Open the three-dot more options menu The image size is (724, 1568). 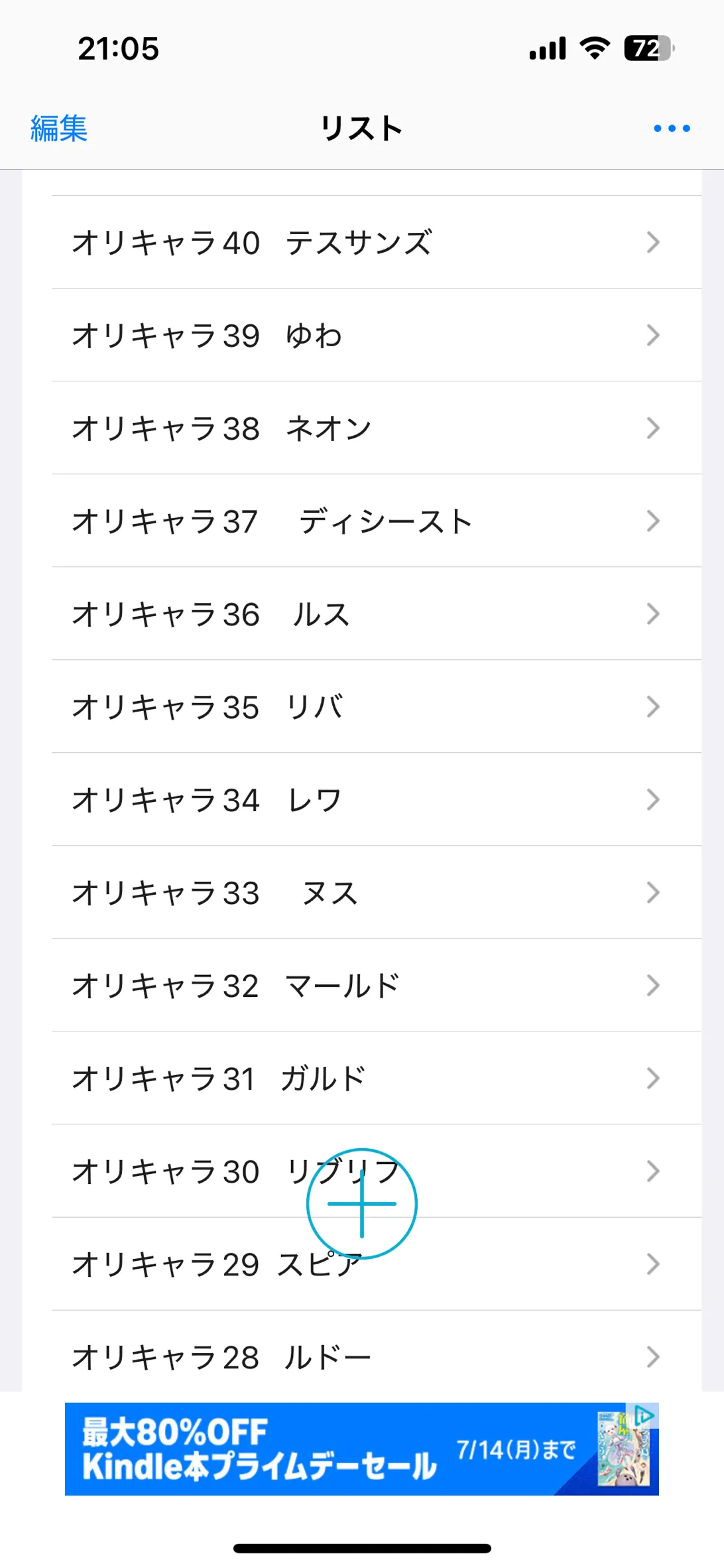[671, 129]
